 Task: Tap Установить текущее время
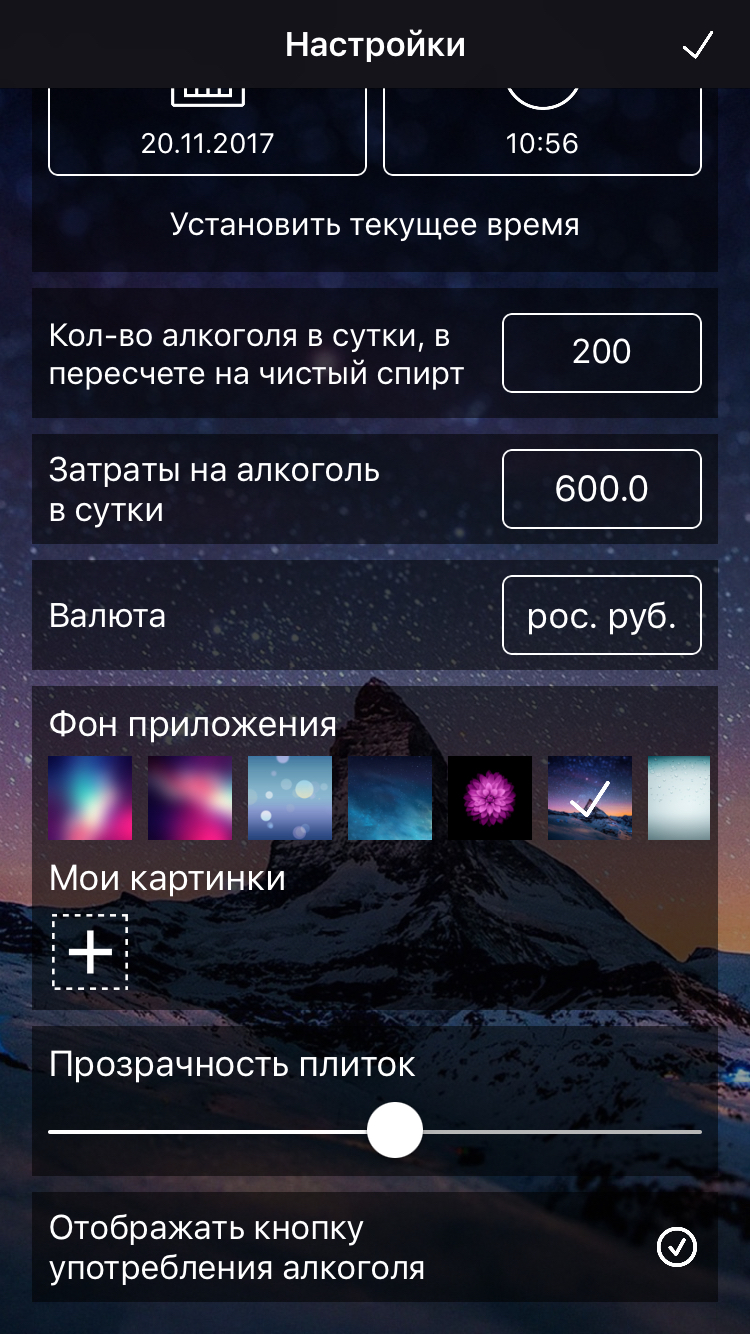[375, 224]
